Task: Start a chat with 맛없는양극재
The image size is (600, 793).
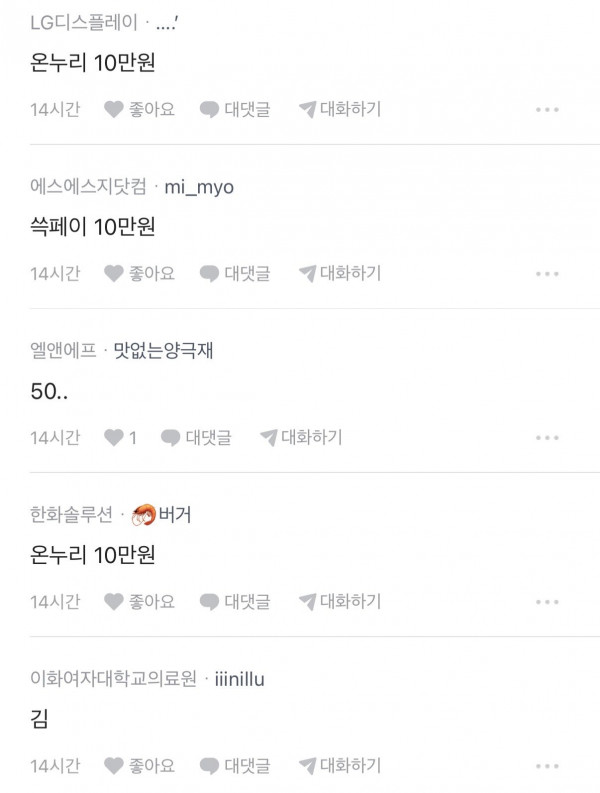Action: tap(301, 437)
